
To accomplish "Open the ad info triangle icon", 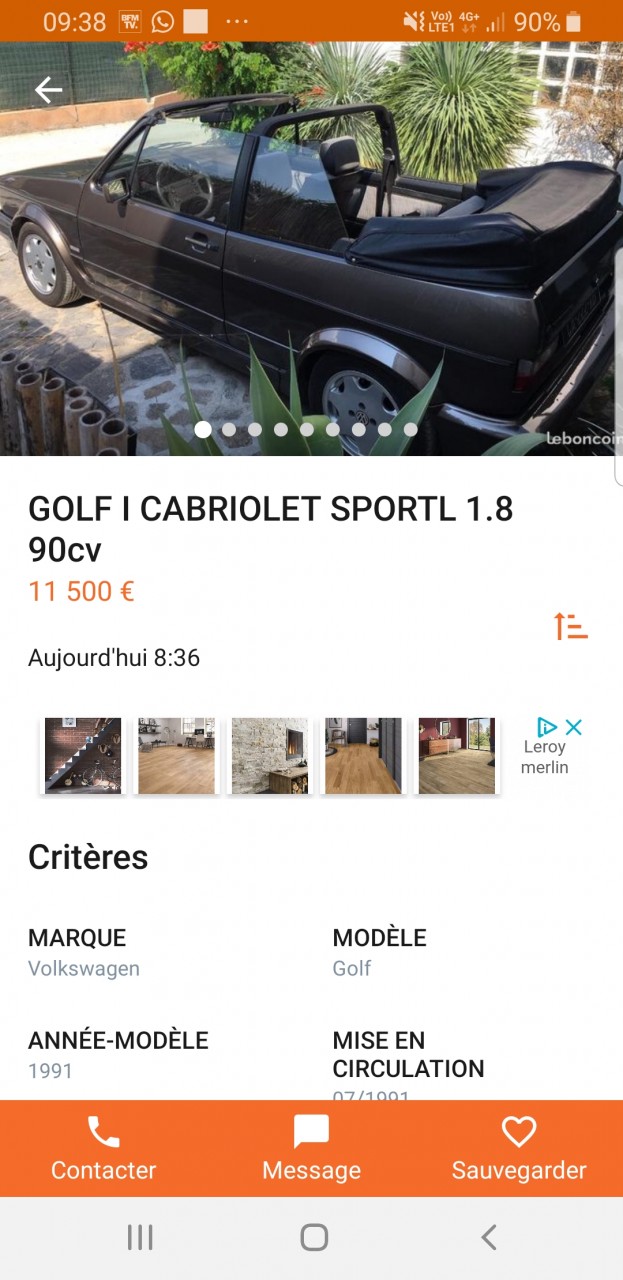I will tap(547, 727).
